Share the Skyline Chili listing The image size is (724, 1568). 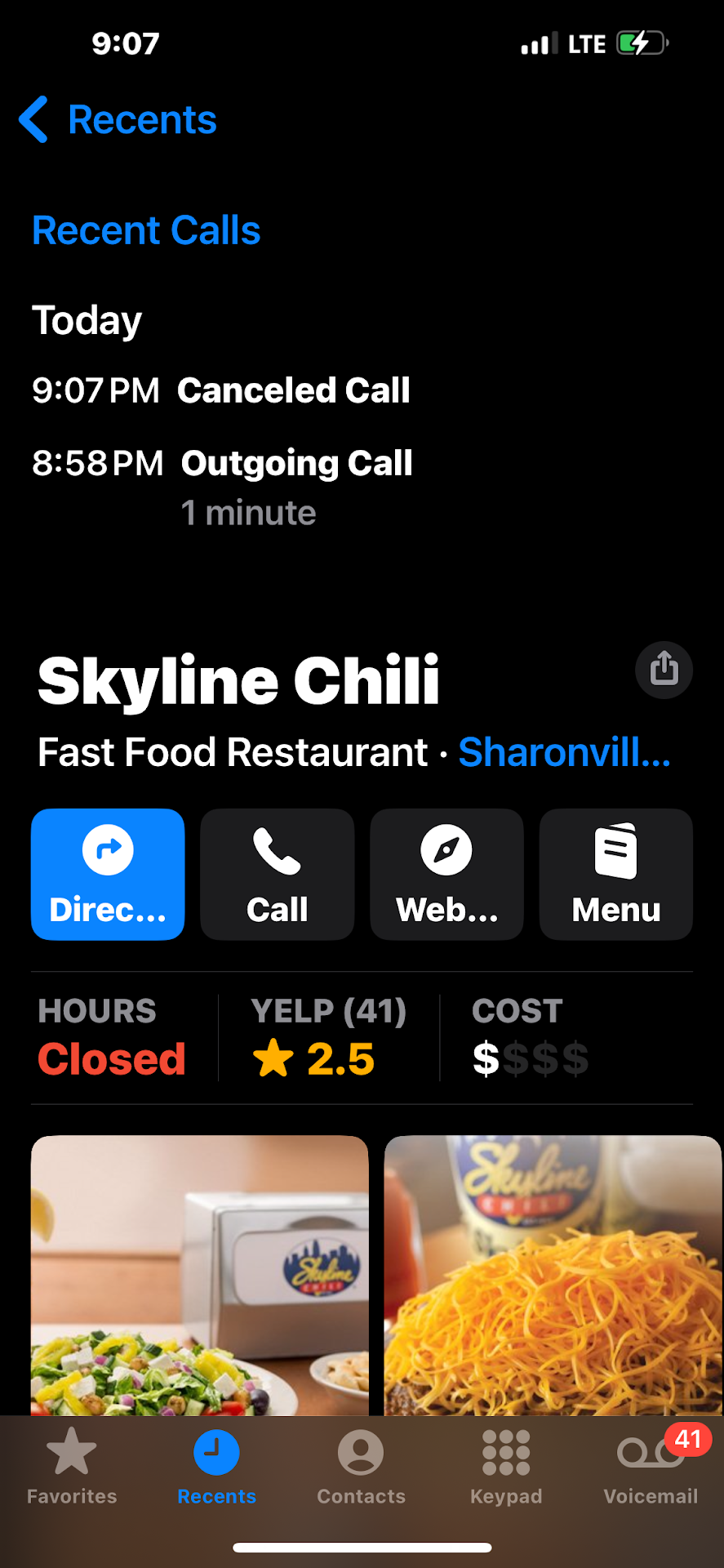[x=664, y=670]
